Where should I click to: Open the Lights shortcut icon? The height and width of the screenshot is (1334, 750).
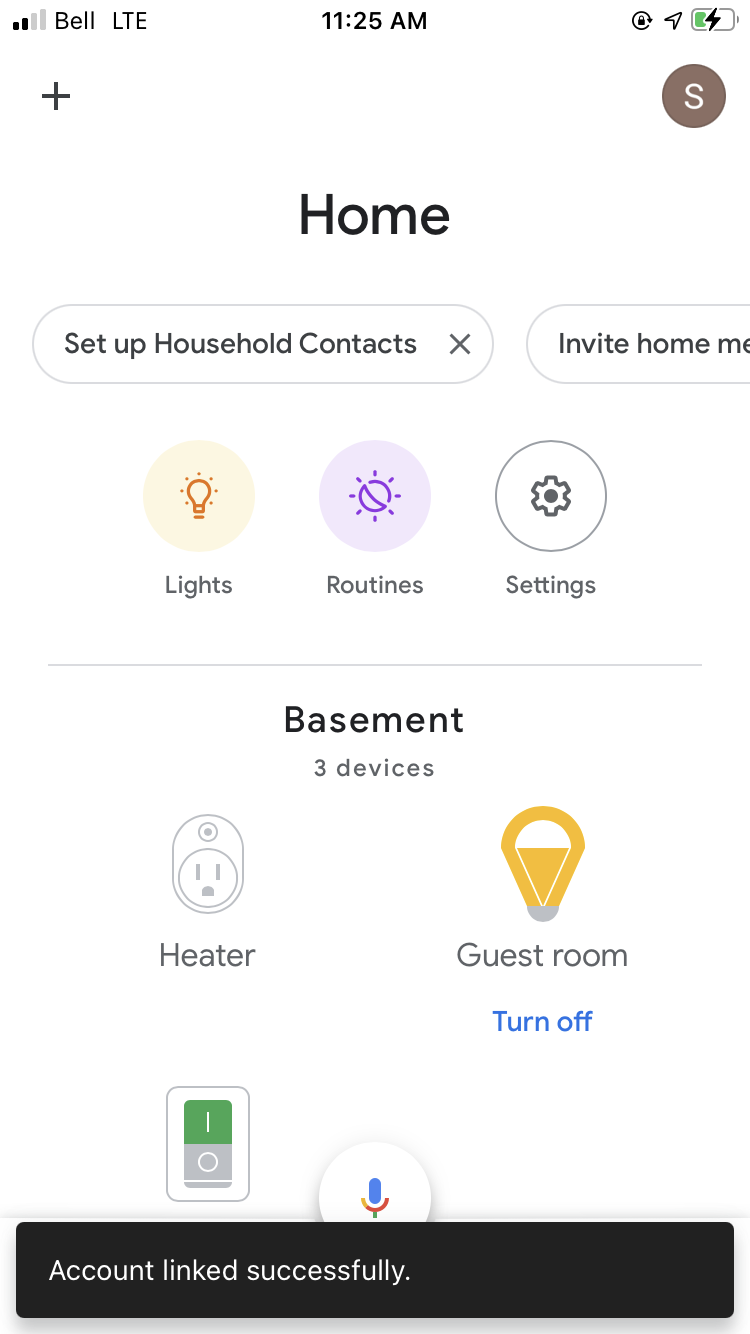tap(198, 496)
